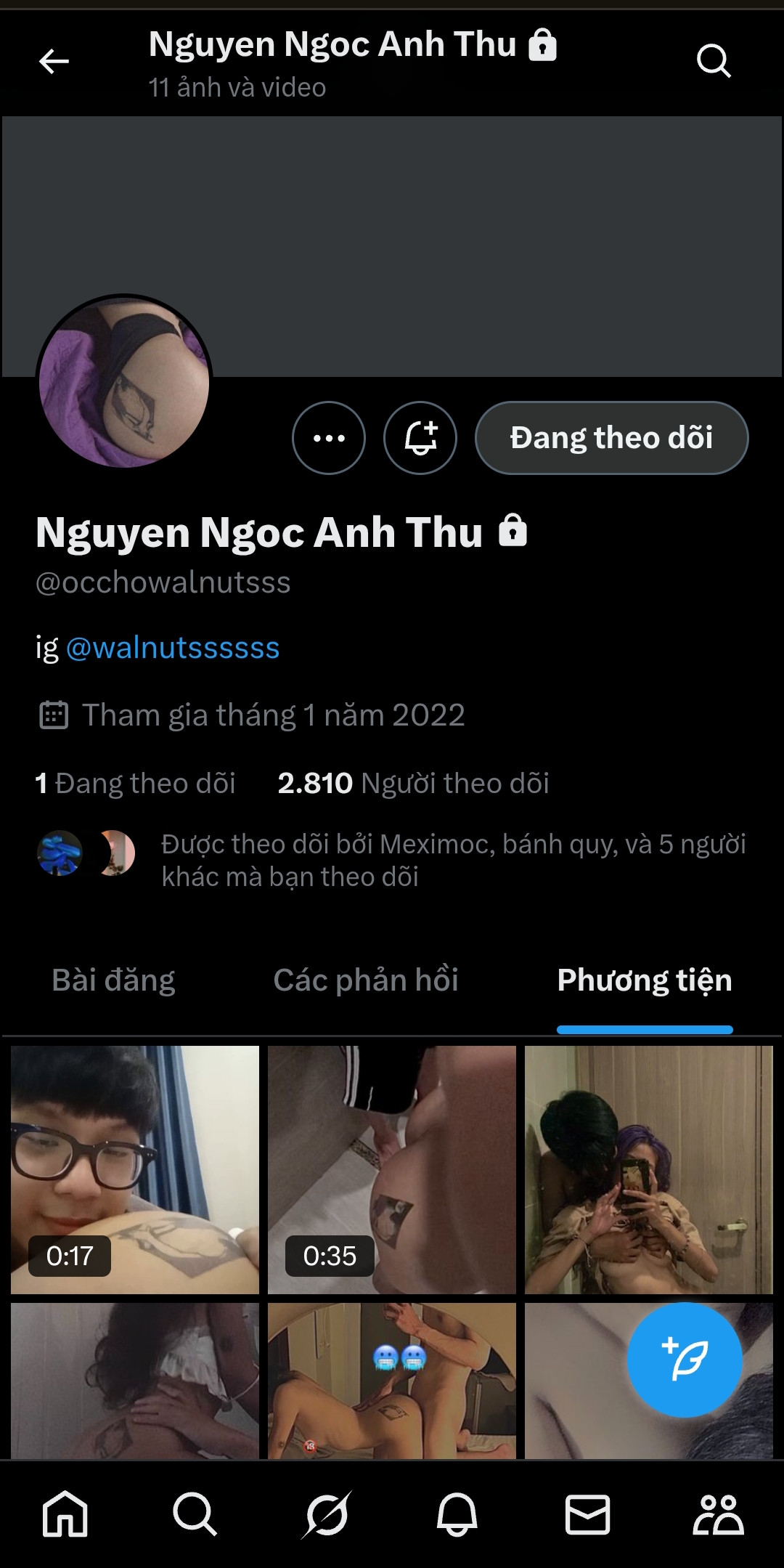Viewport: 784px width, 1568px height.
Task: Open direct messages envelope
Action: (587, 1514)
